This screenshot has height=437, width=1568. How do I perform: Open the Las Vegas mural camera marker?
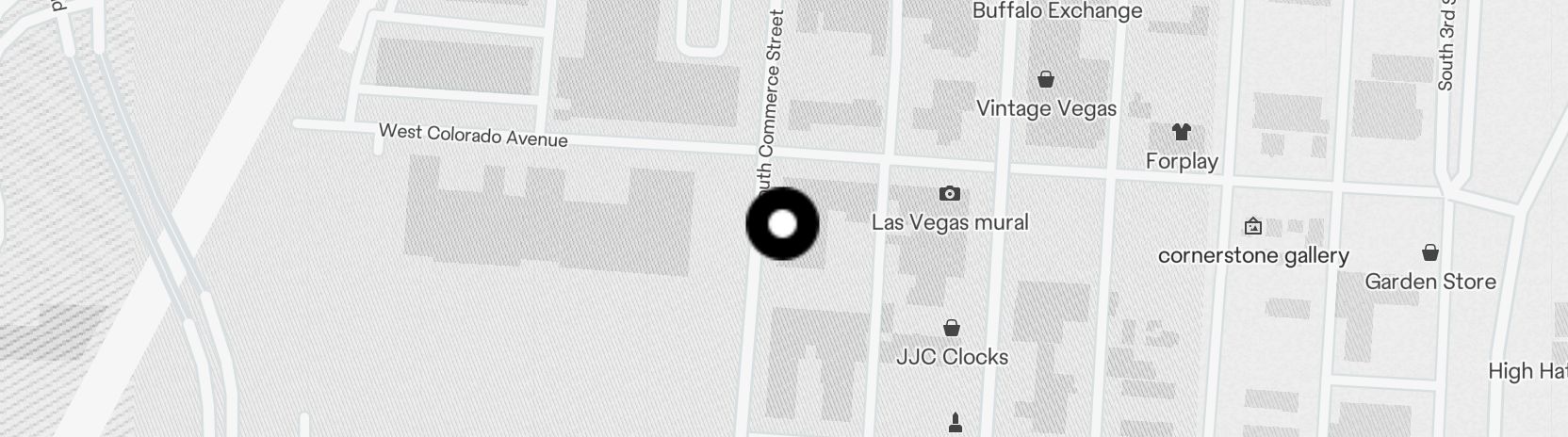950,194
